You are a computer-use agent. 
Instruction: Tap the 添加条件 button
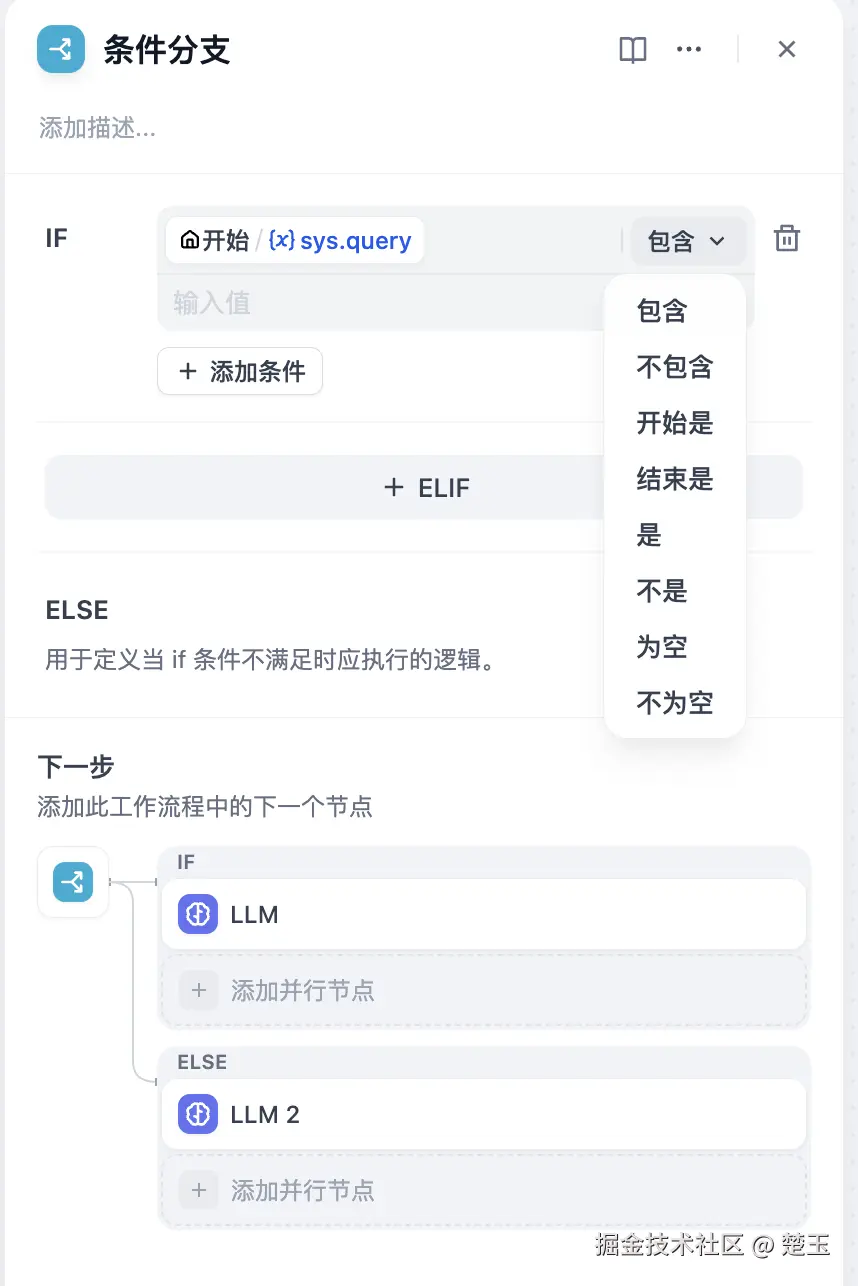[240, 372]
